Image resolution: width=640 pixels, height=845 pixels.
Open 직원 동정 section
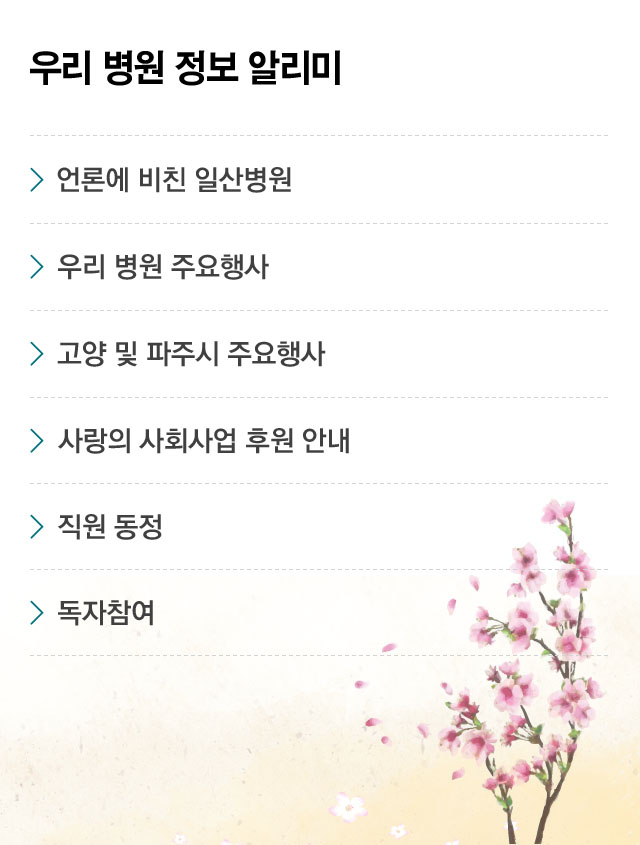pyautogui.click(x=110, y=527)
